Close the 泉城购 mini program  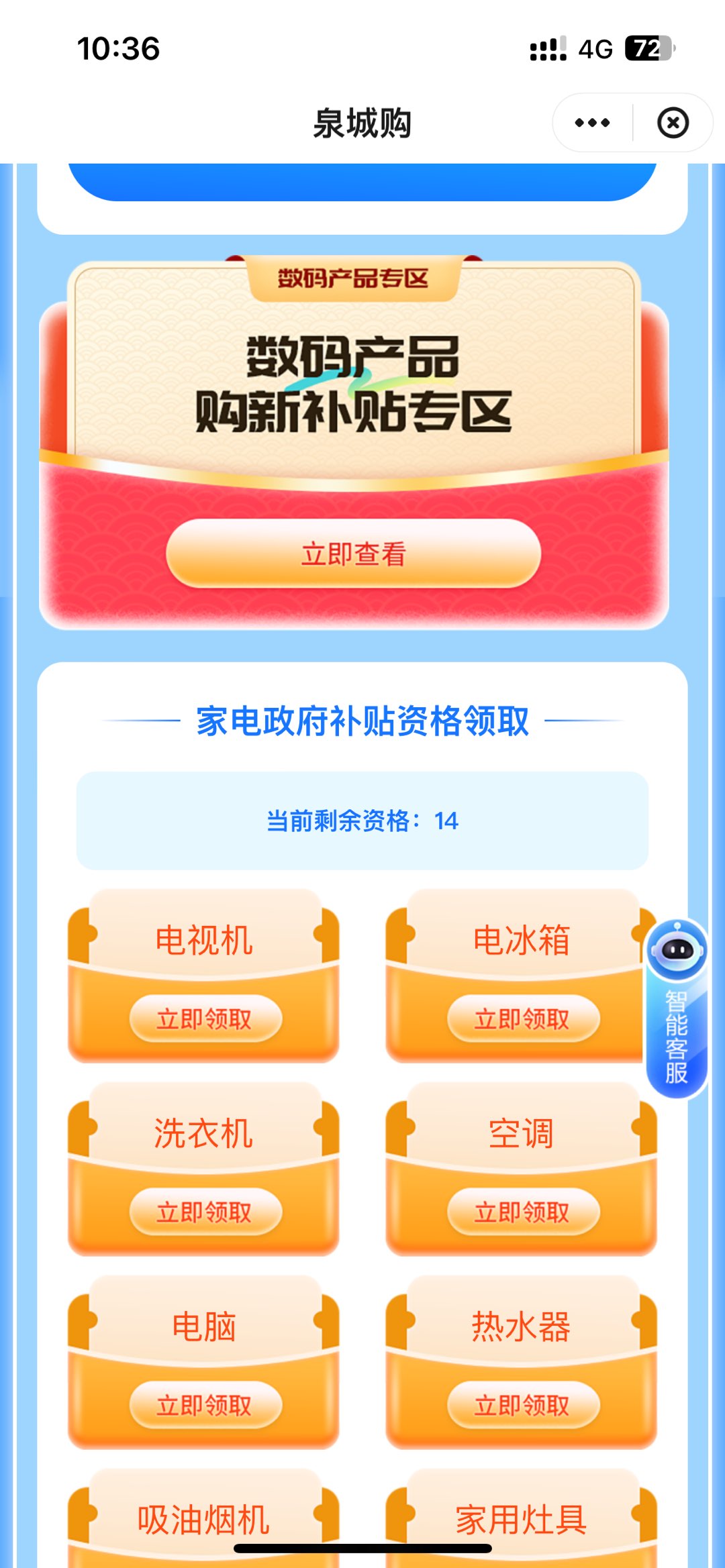point(673,123)
